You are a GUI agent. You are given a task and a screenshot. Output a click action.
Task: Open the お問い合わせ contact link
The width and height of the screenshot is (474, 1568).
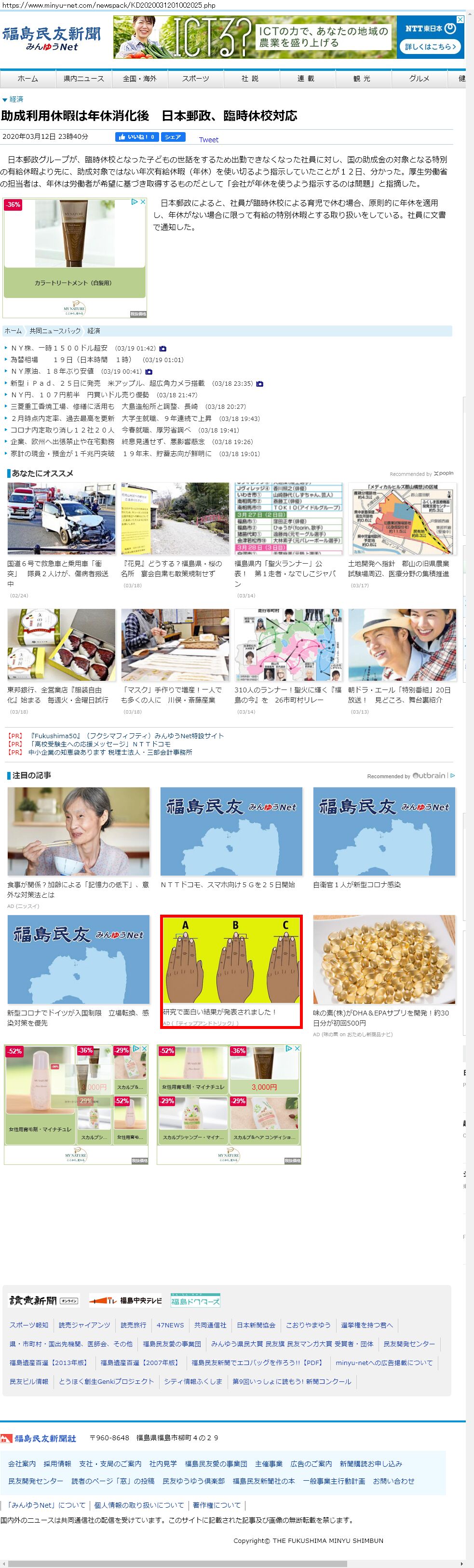pos(393,1480)
